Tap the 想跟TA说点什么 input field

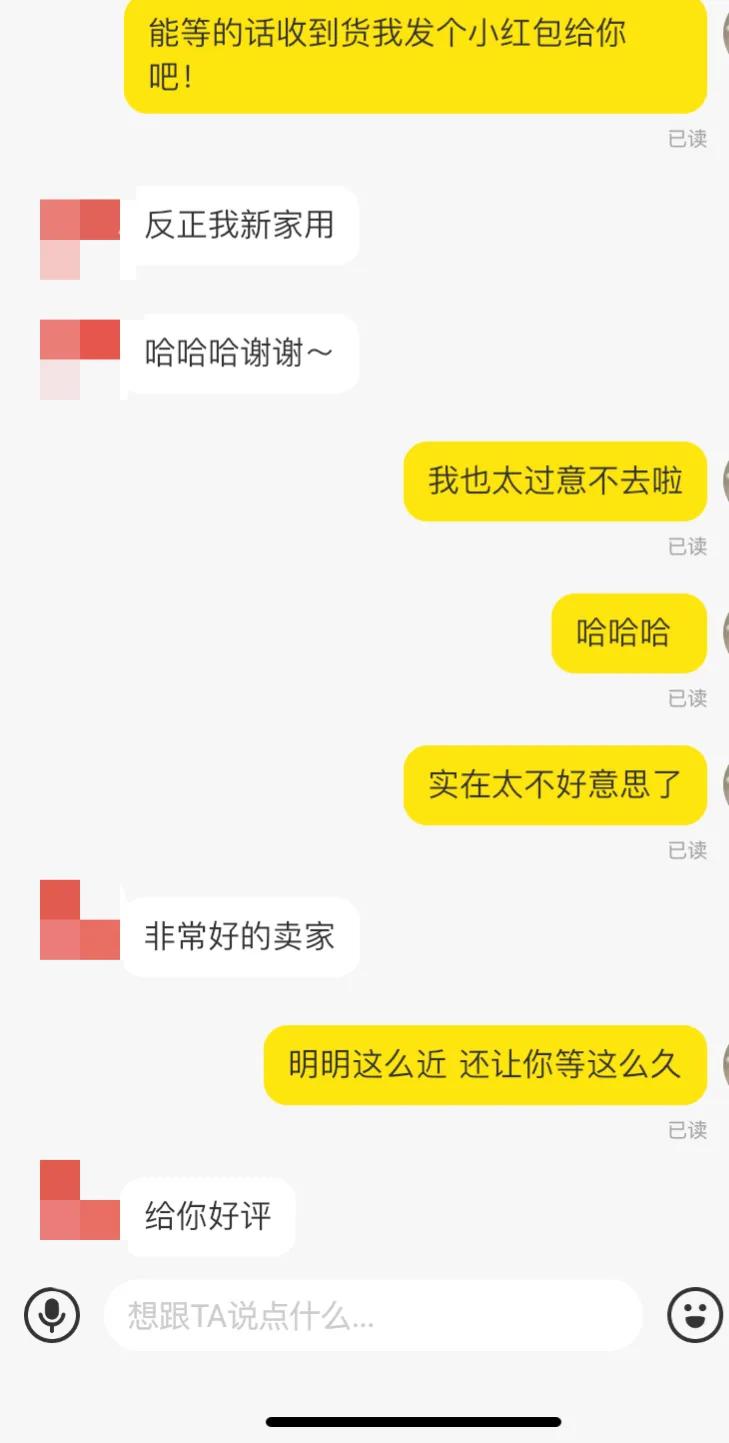373,1316
